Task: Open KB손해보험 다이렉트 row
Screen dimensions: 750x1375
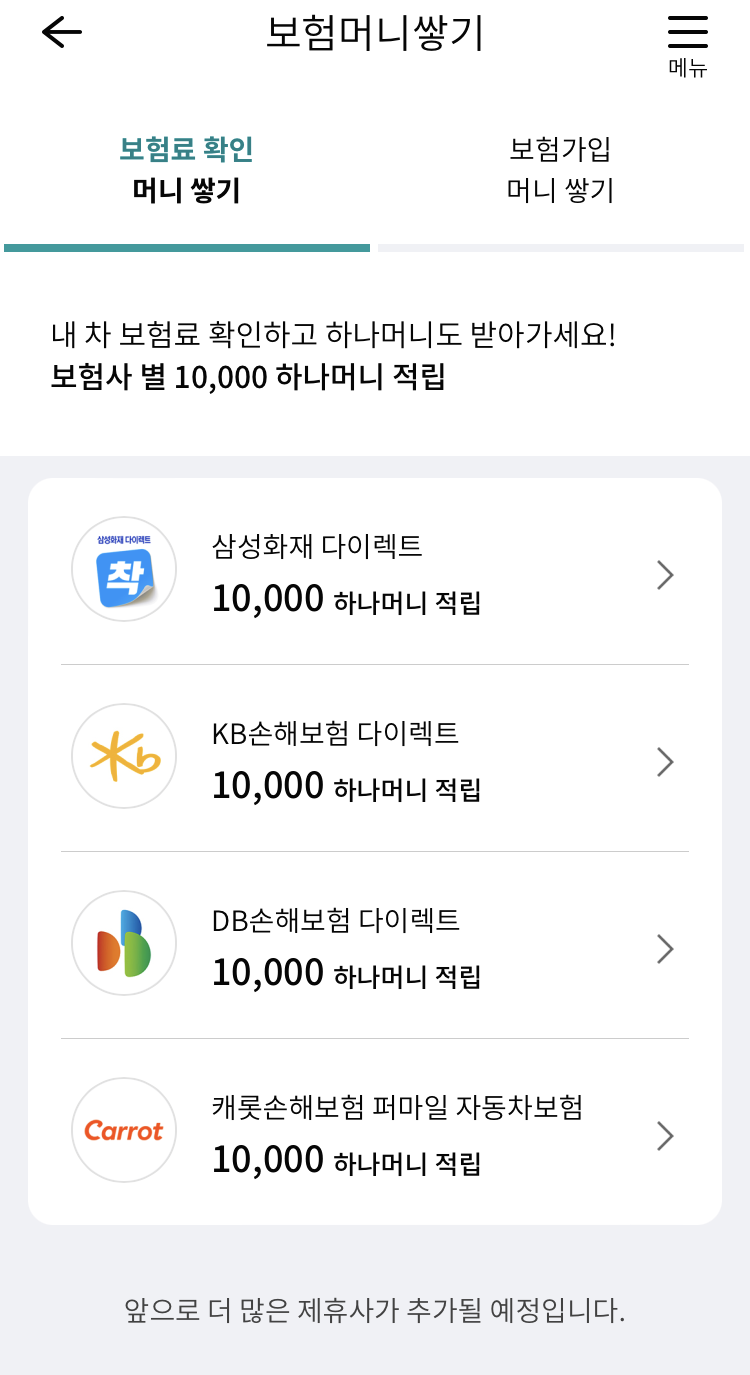Action: click(x=375, y=758)
